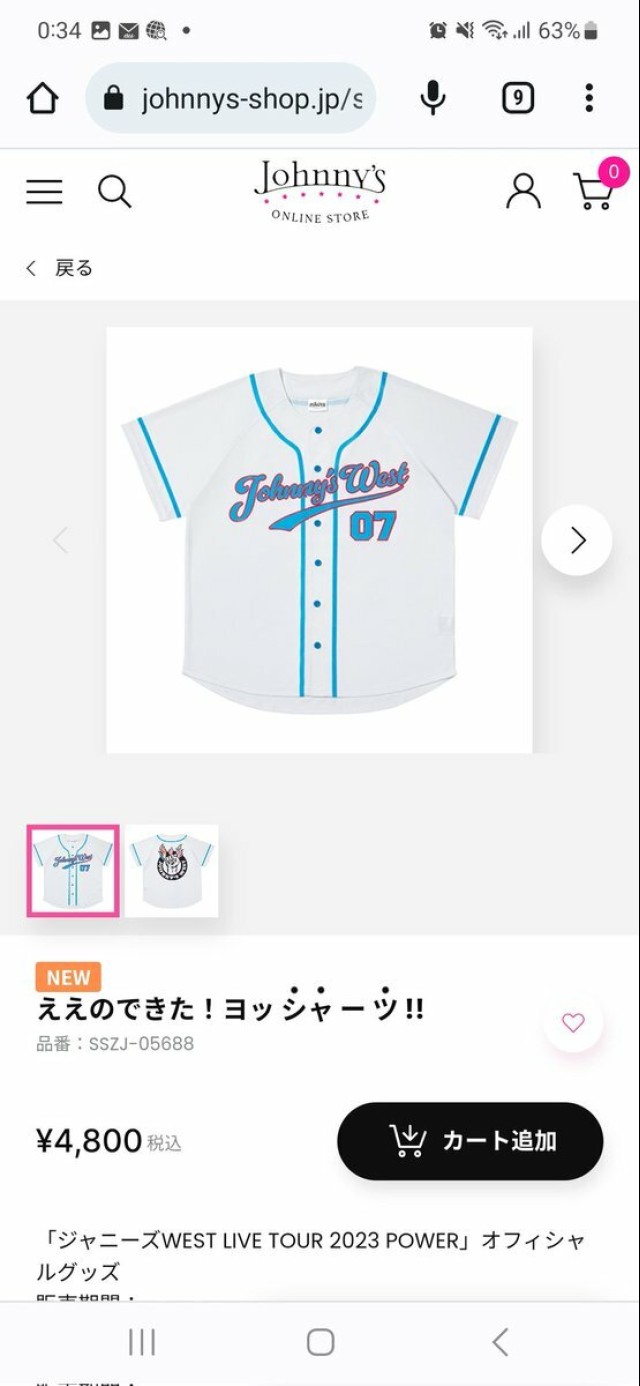Viewport: 640px width, 1386px height.
Task: Show the next product image
Action: (x=577, y=540)
